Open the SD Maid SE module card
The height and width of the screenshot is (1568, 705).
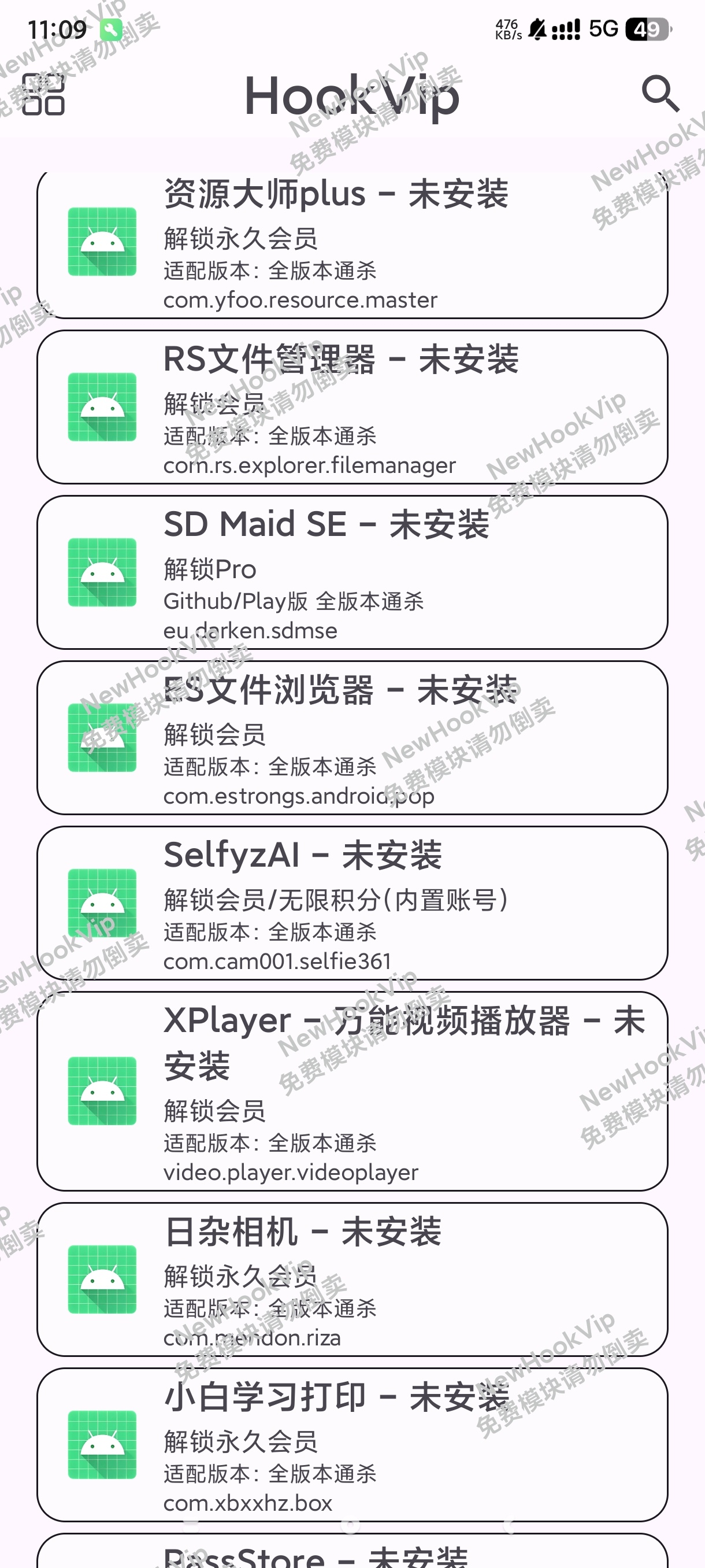[352, 572]
